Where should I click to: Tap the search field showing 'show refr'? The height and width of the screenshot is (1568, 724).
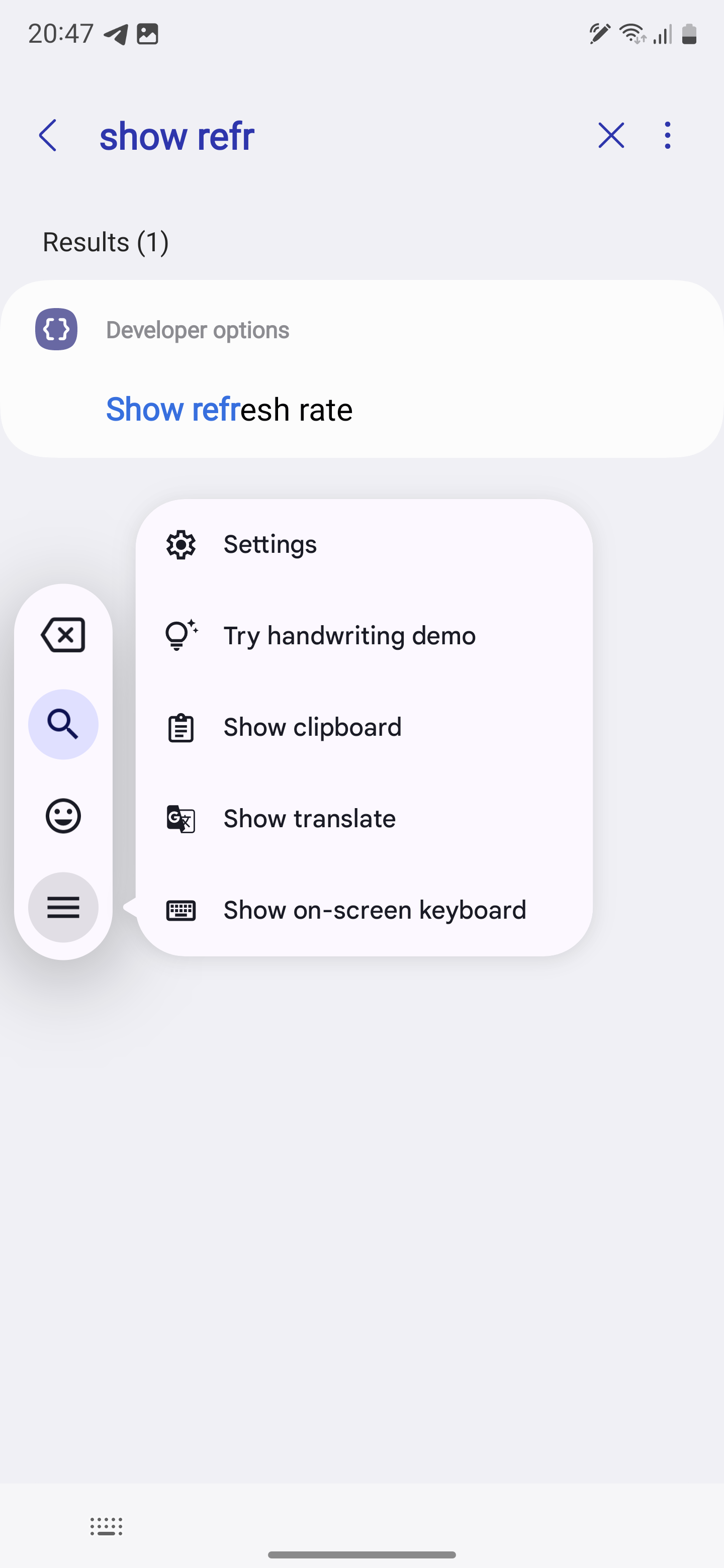point(176,135)
